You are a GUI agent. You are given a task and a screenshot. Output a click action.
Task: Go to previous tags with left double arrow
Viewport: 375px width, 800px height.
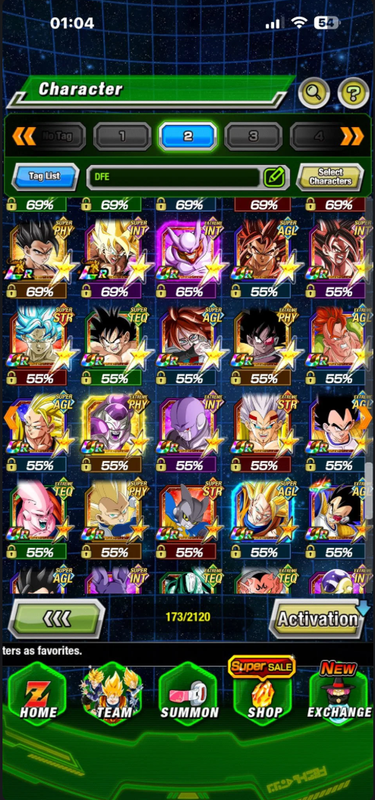click(23, 136)
